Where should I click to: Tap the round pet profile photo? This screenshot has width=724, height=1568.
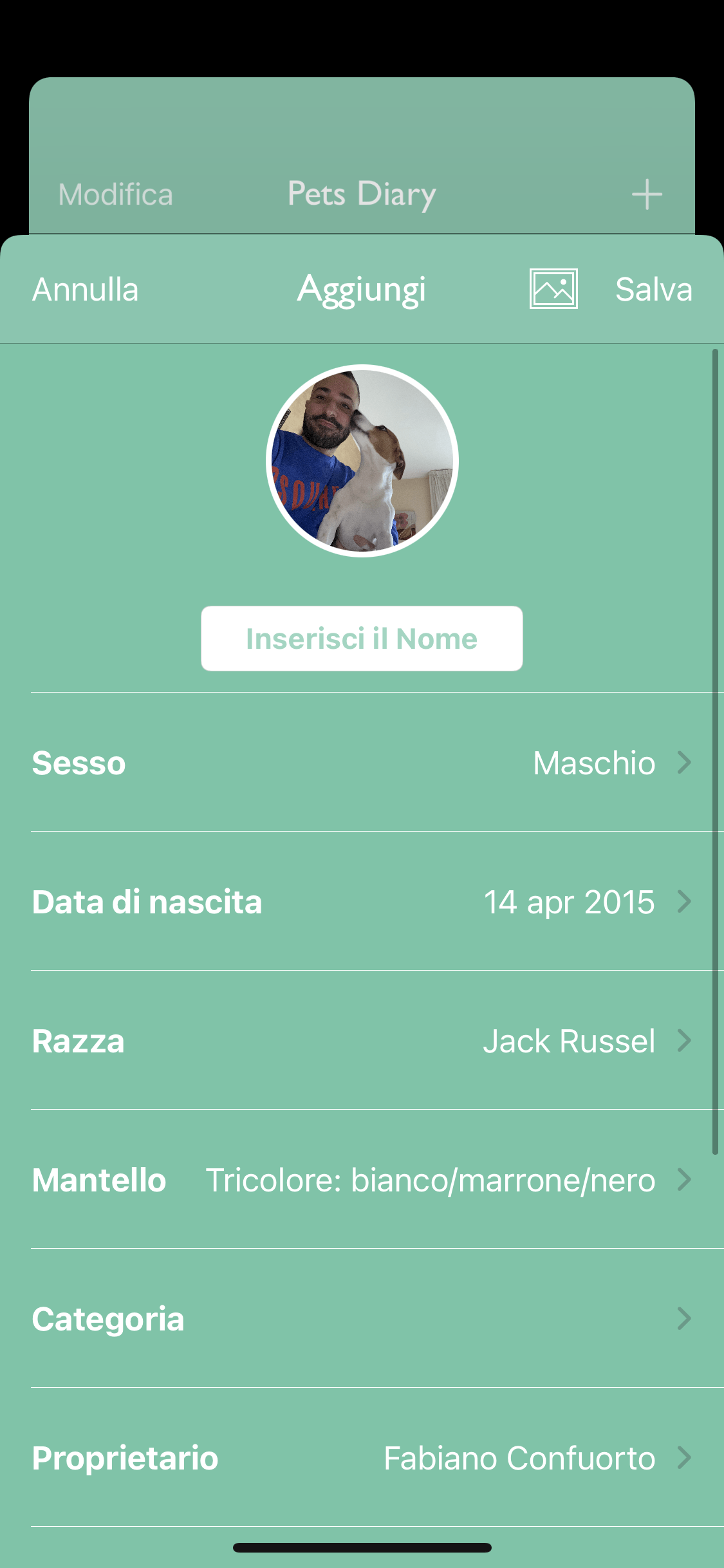pos(362,461)
